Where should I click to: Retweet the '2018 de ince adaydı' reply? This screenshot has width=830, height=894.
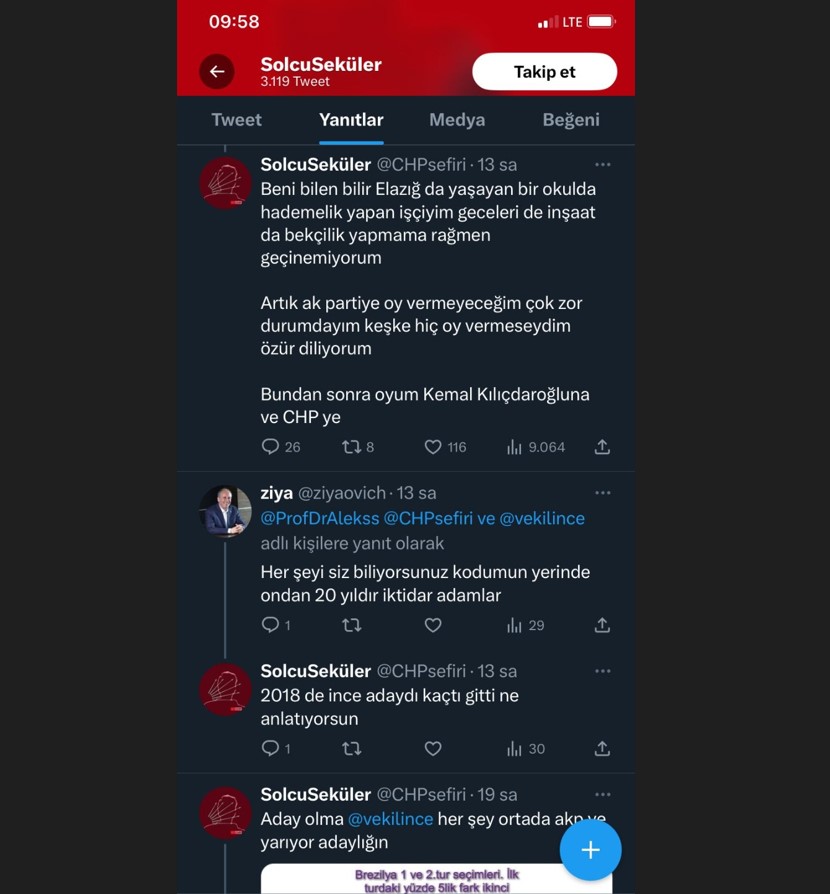(352, 748)
